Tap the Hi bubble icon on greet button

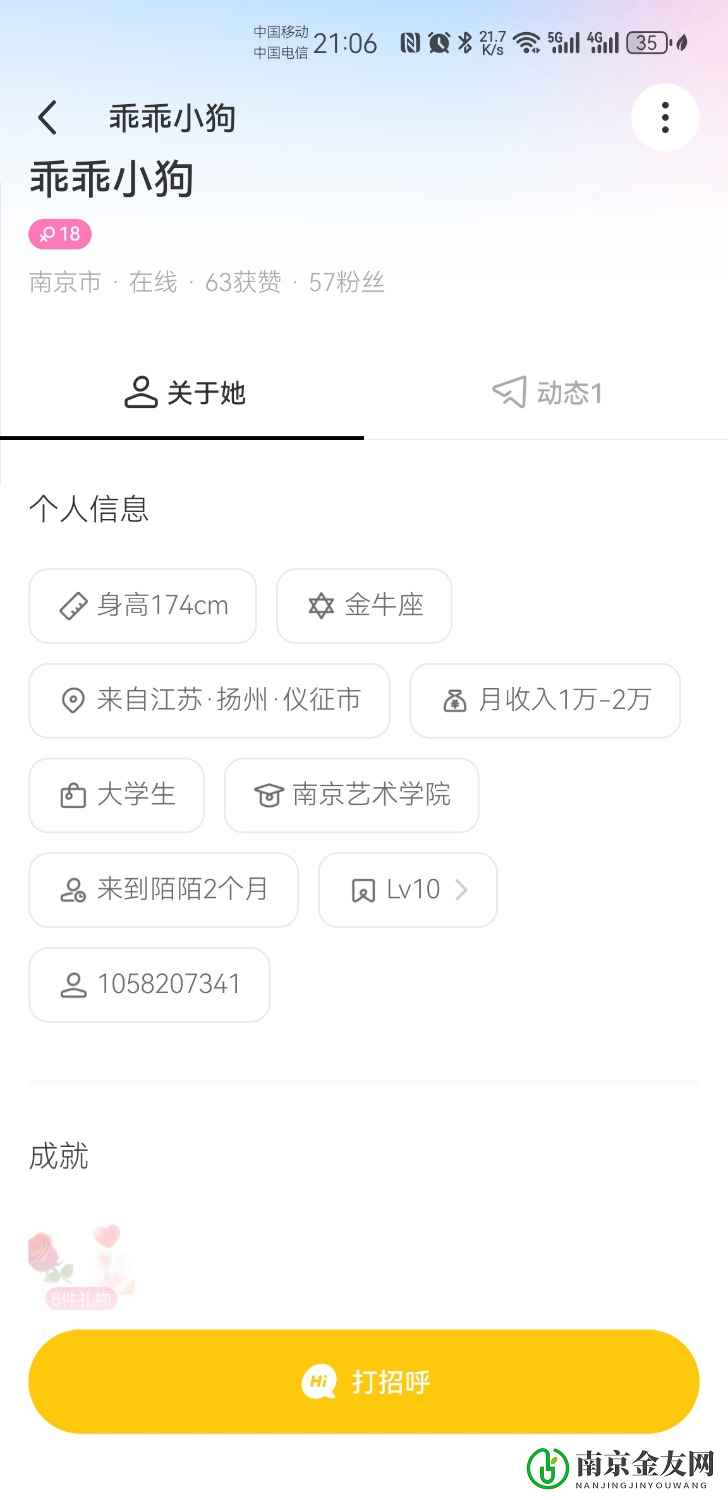(x=318, y=1381)
